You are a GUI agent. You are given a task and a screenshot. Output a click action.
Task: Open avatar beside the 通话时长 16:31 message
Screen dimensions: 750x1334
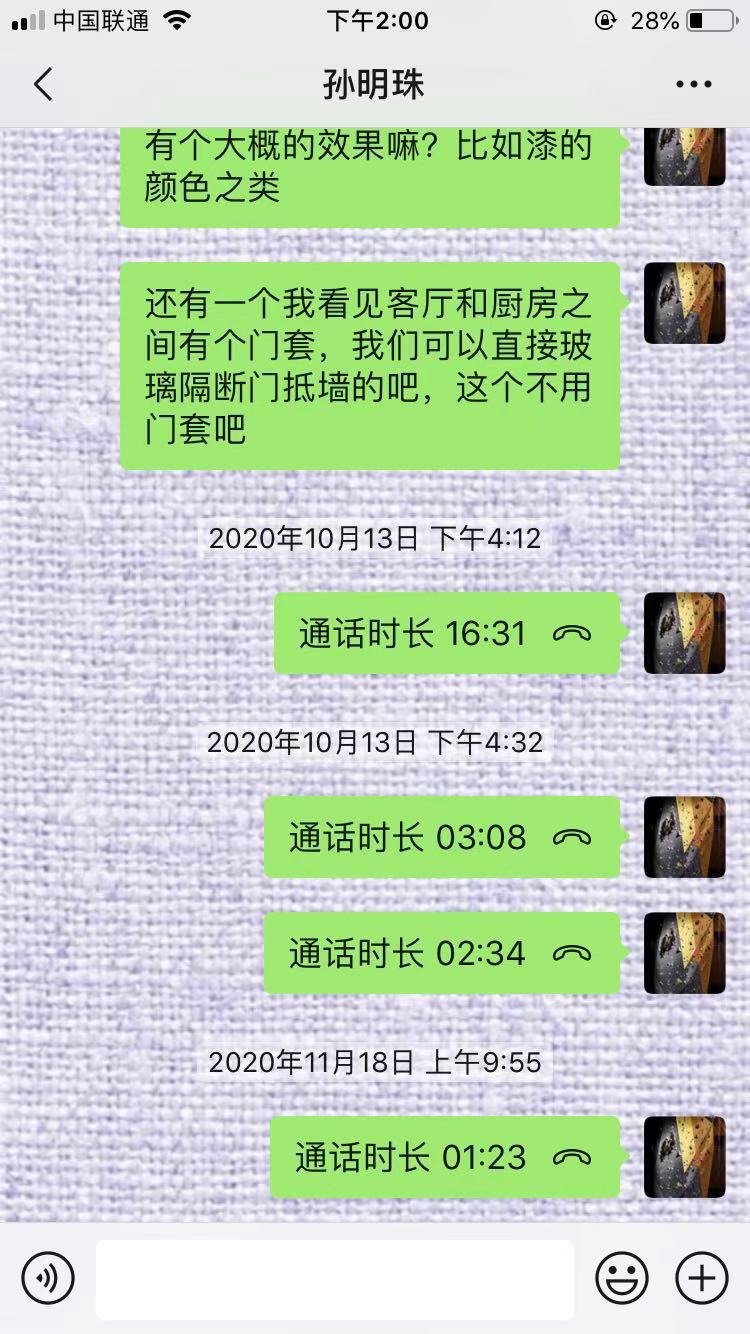[685, 633]
